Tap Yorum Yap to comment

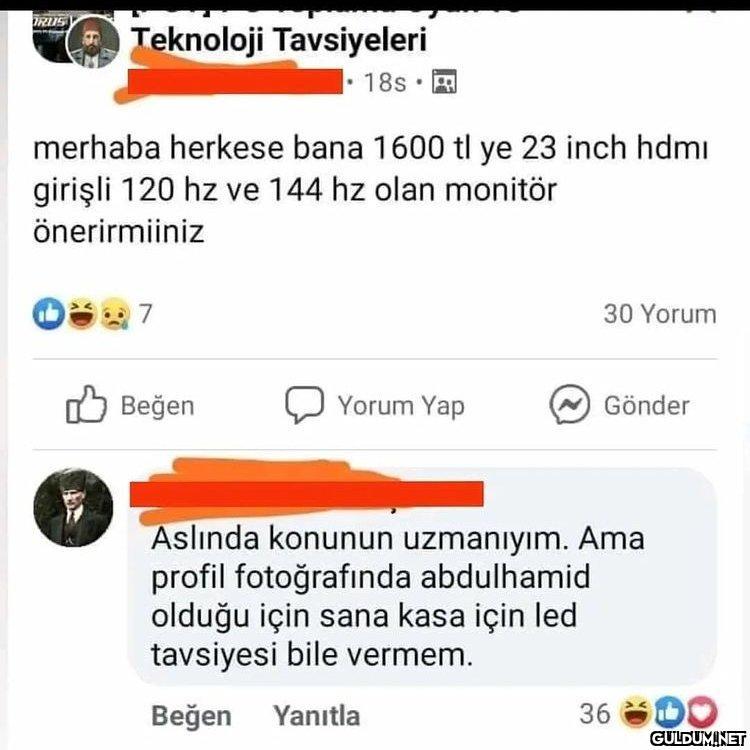[x=374, y=405]
